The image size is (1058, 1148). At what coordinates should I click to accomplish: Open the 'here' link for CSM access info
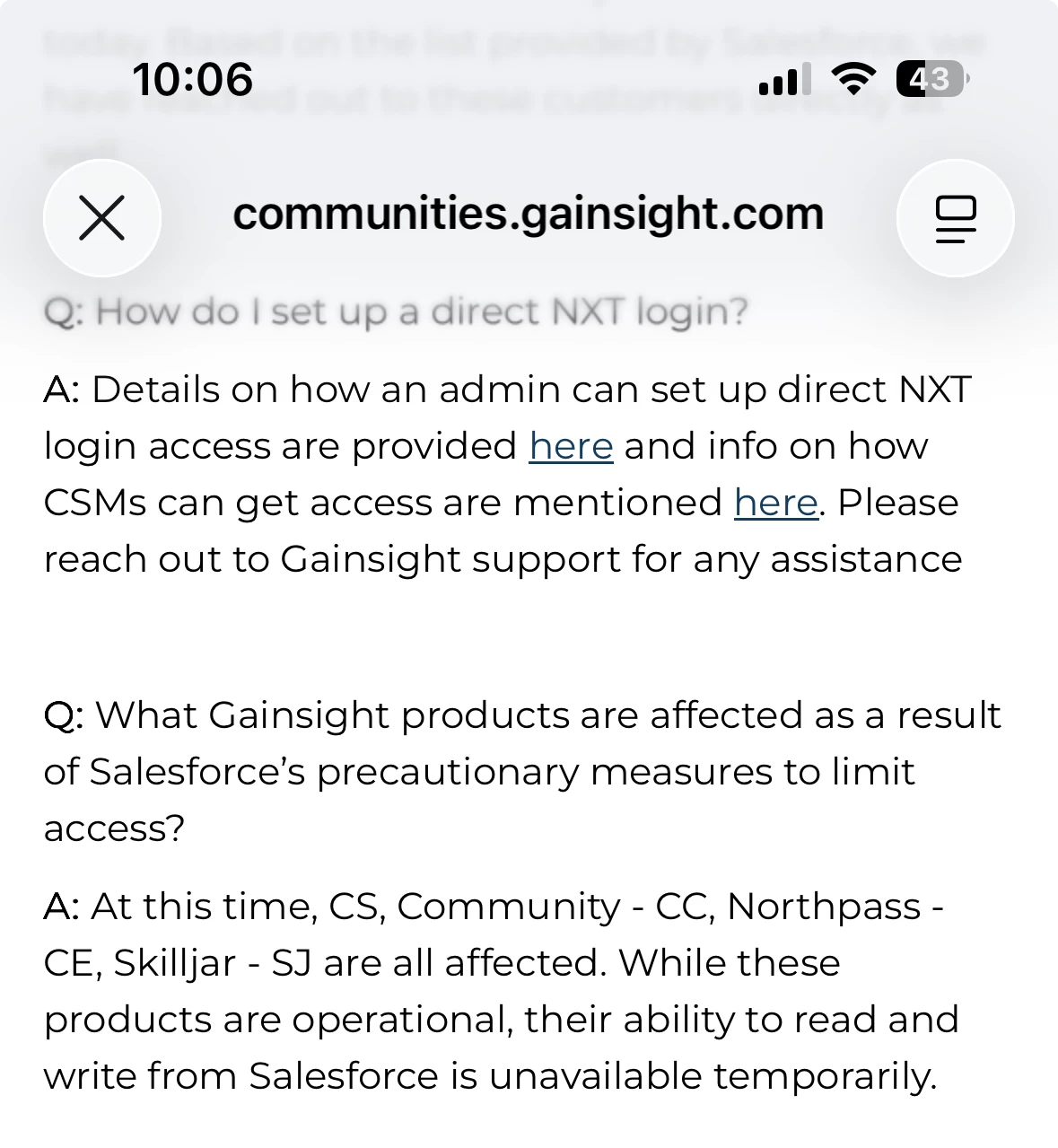click(775, 503)
